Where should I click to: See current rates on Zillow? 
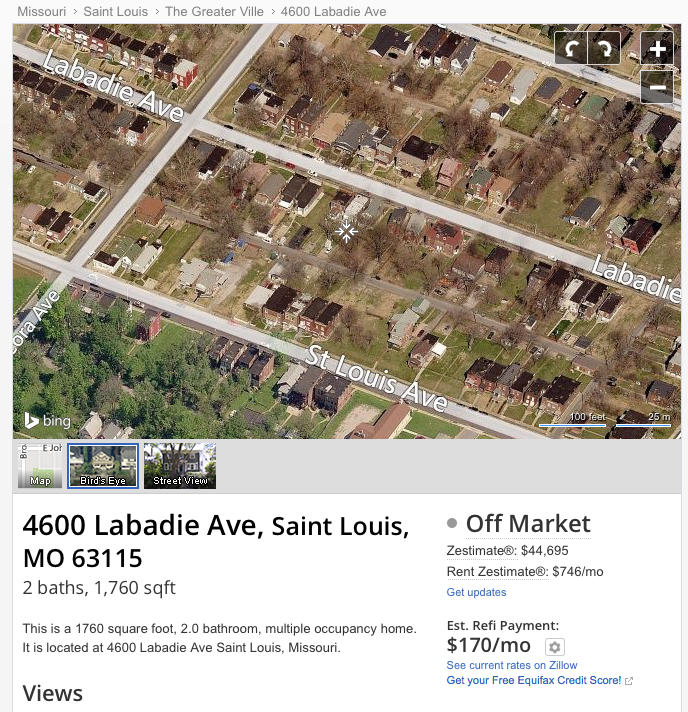click(511, 665)
